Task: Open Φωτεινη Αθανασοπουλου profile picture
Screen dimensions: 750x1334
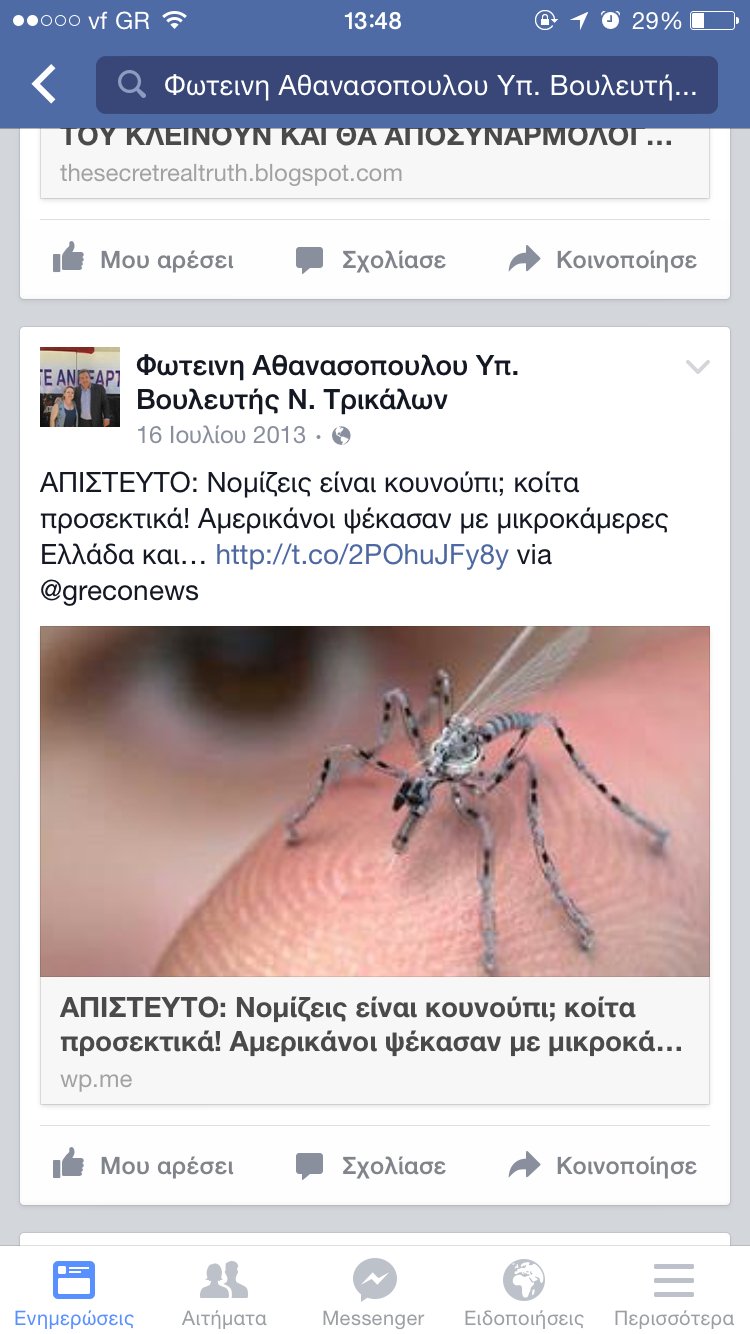Action: pos(80,387)
